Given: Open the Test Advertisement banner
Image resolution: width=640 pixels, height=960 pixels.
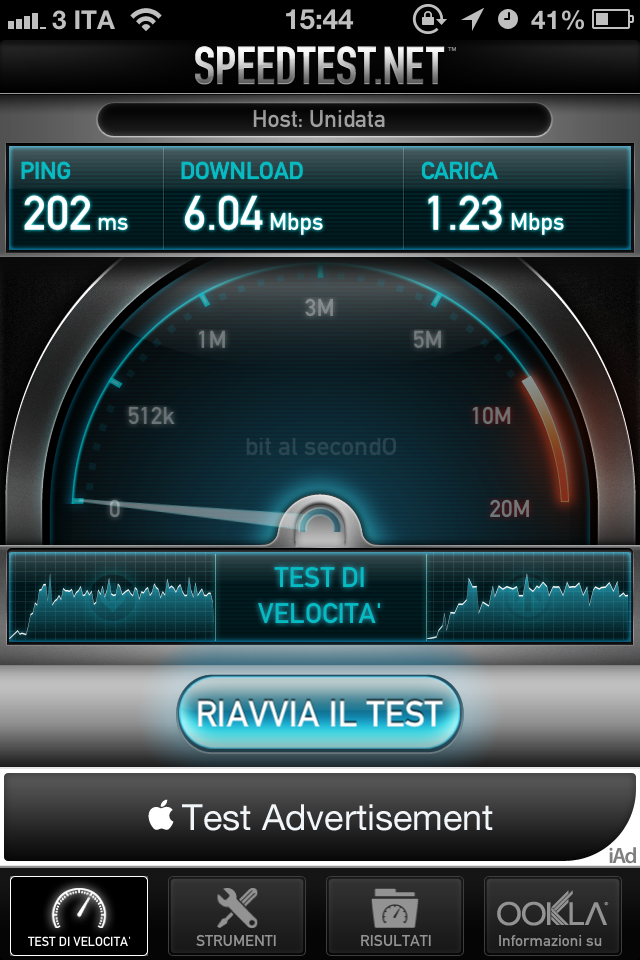Looking at the screenshot, I should pos(320,817).
